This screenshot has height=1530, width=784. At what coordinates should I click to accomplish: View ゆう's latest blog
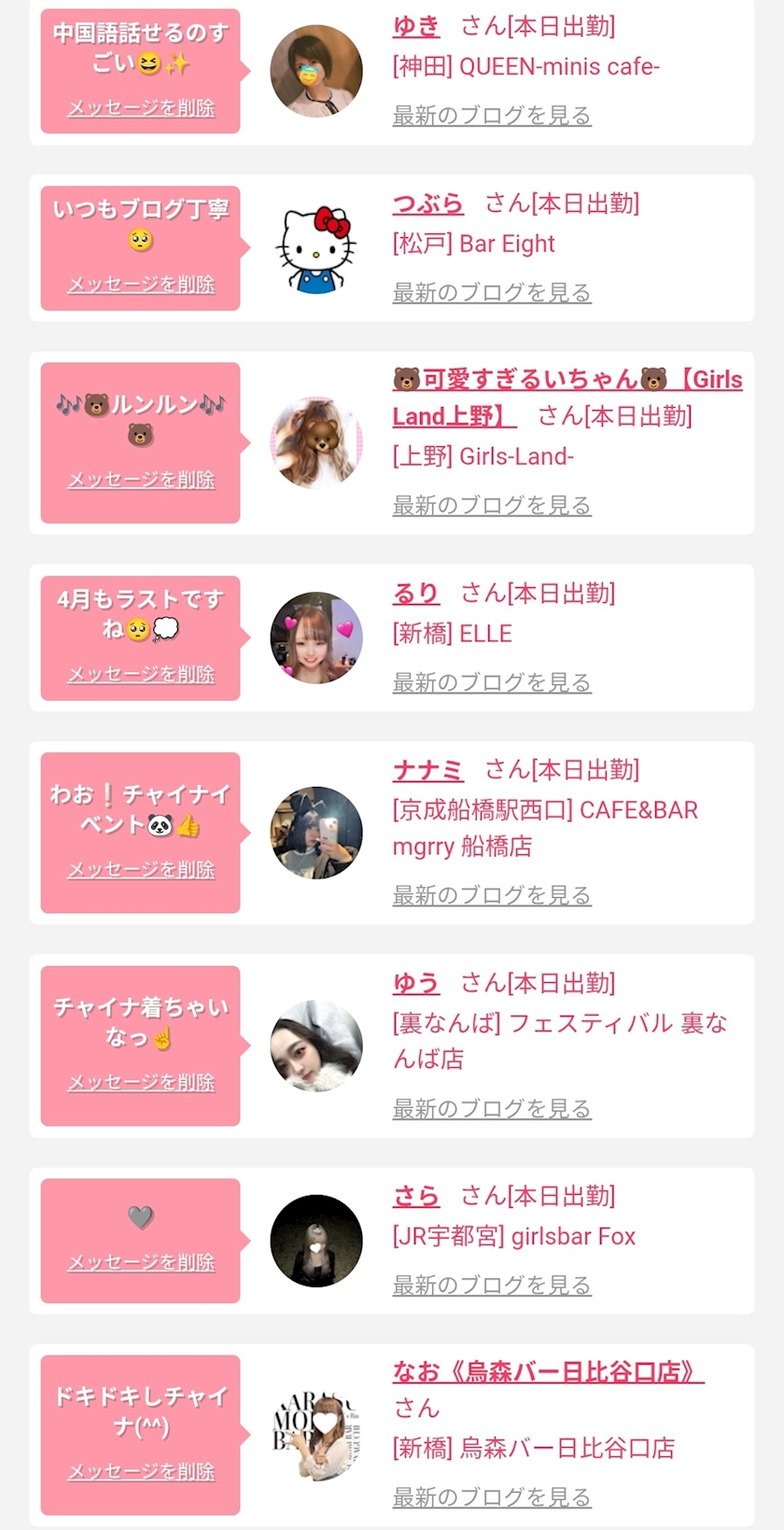[492, 1108]
